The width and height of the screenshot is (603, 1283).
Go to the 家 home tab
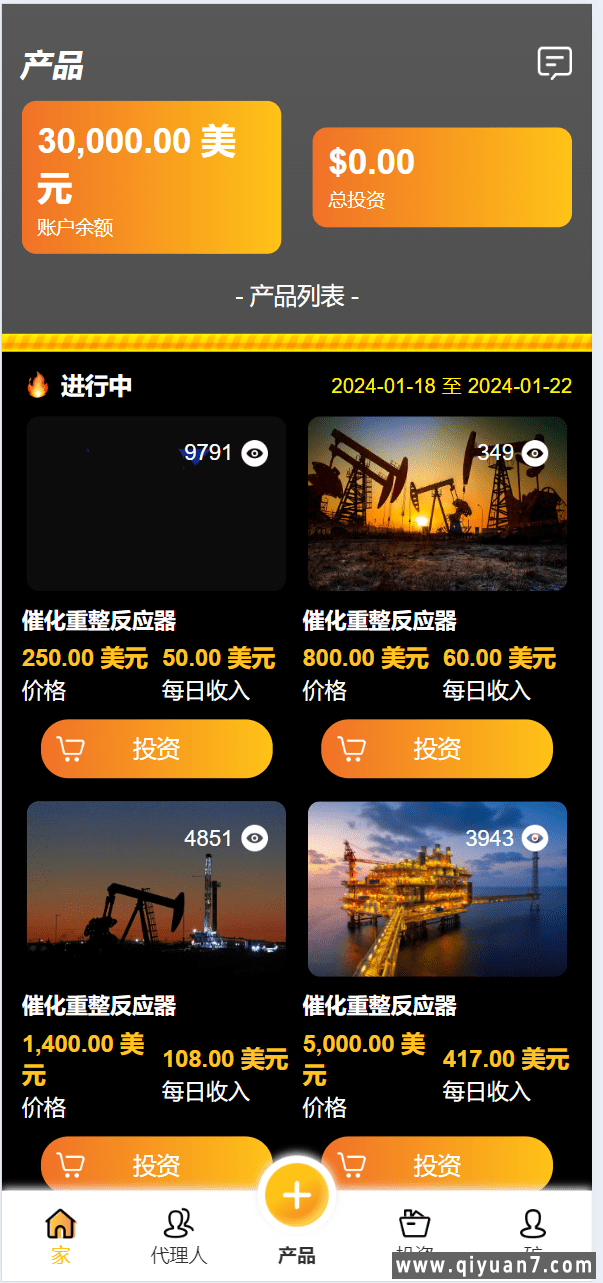tap(61, 1234)
